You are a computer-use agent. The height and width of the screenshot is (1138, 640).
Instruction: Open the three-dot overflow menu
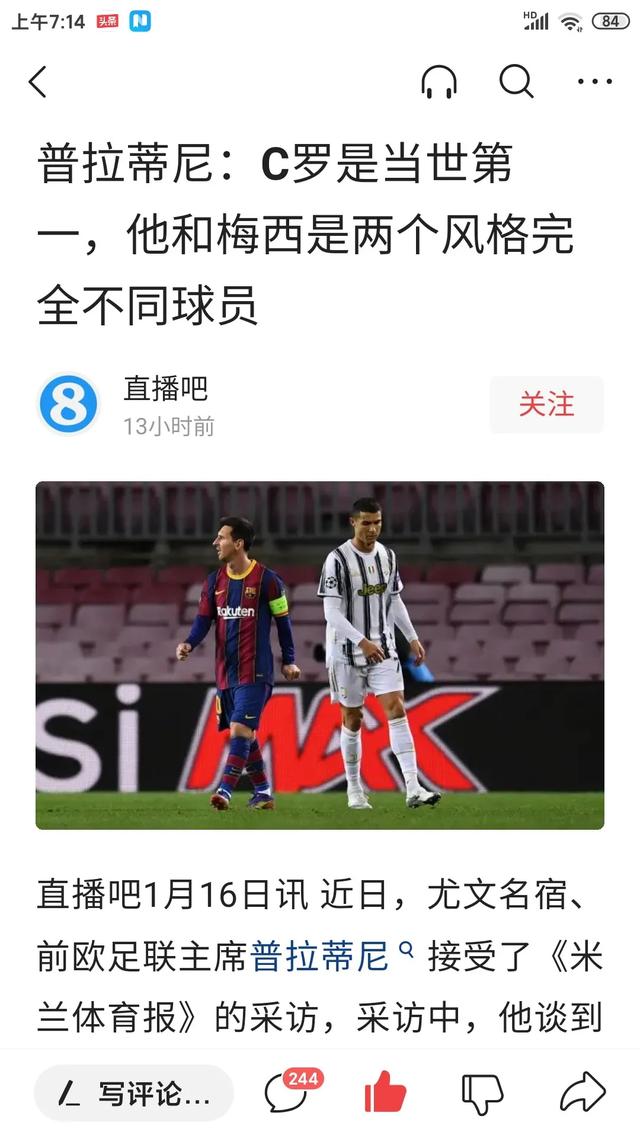coord(595,82)
